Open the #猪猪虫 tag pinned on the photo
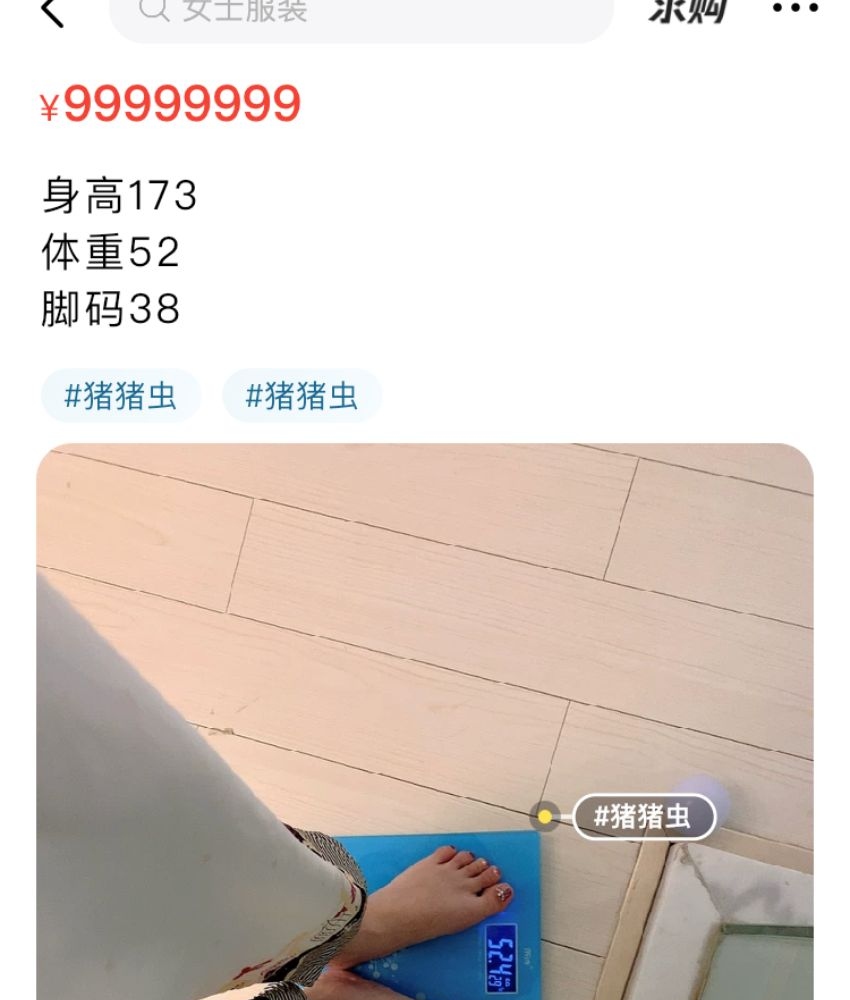 [x=643, y=817]
